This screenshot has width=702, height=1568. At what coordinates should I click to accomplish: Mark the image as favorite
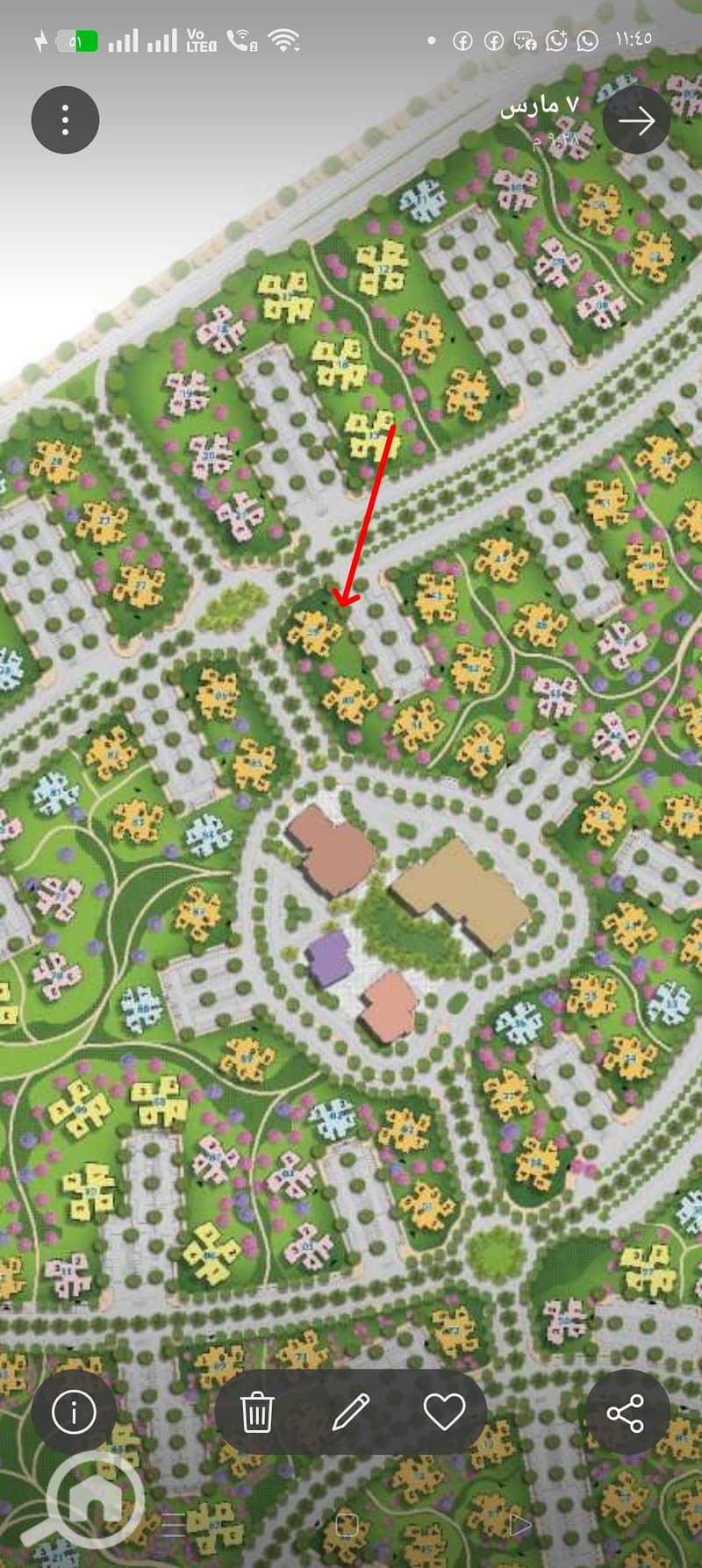click(444, 1413)
